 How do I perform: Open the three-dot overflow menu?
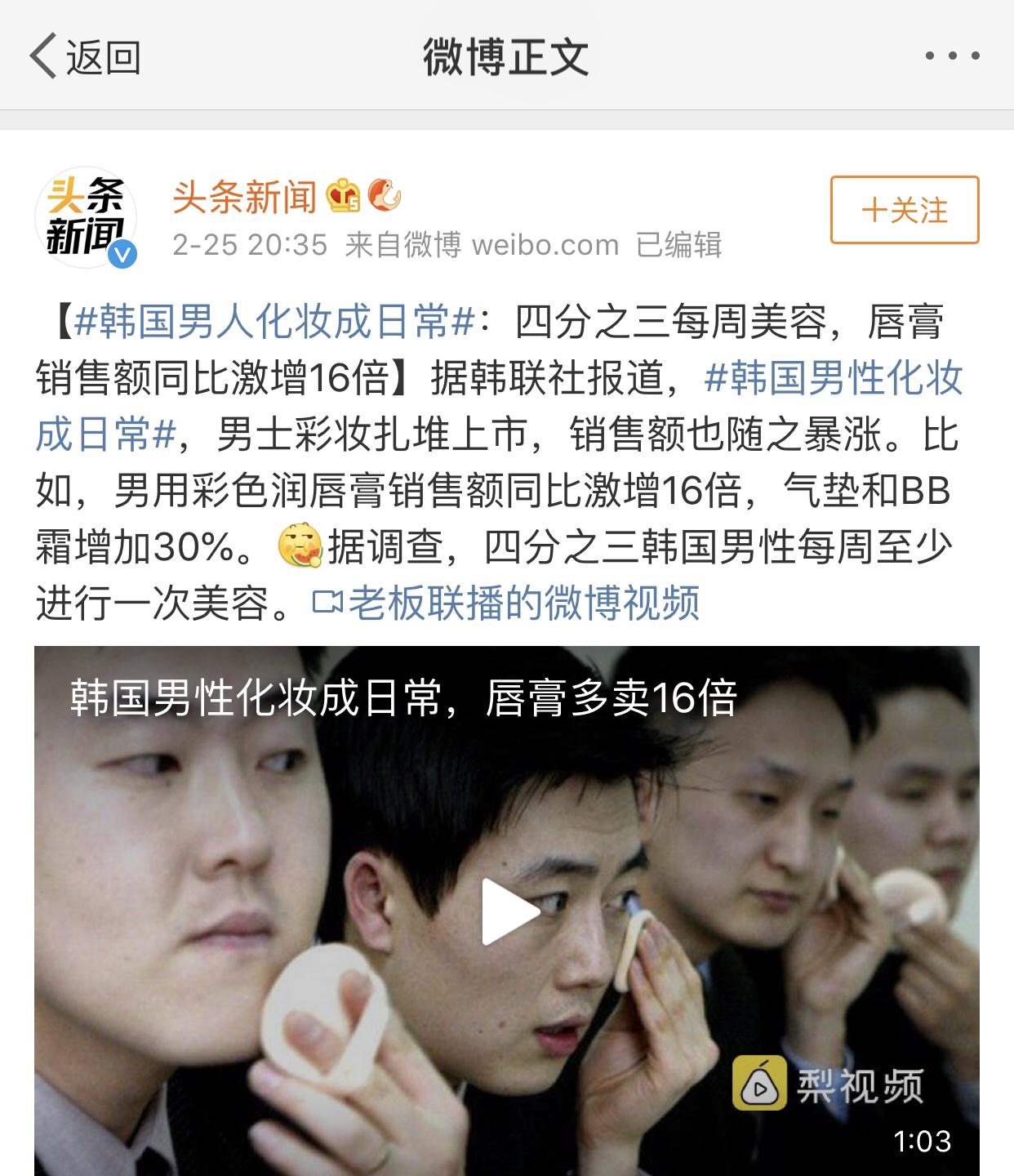(952, 56)
